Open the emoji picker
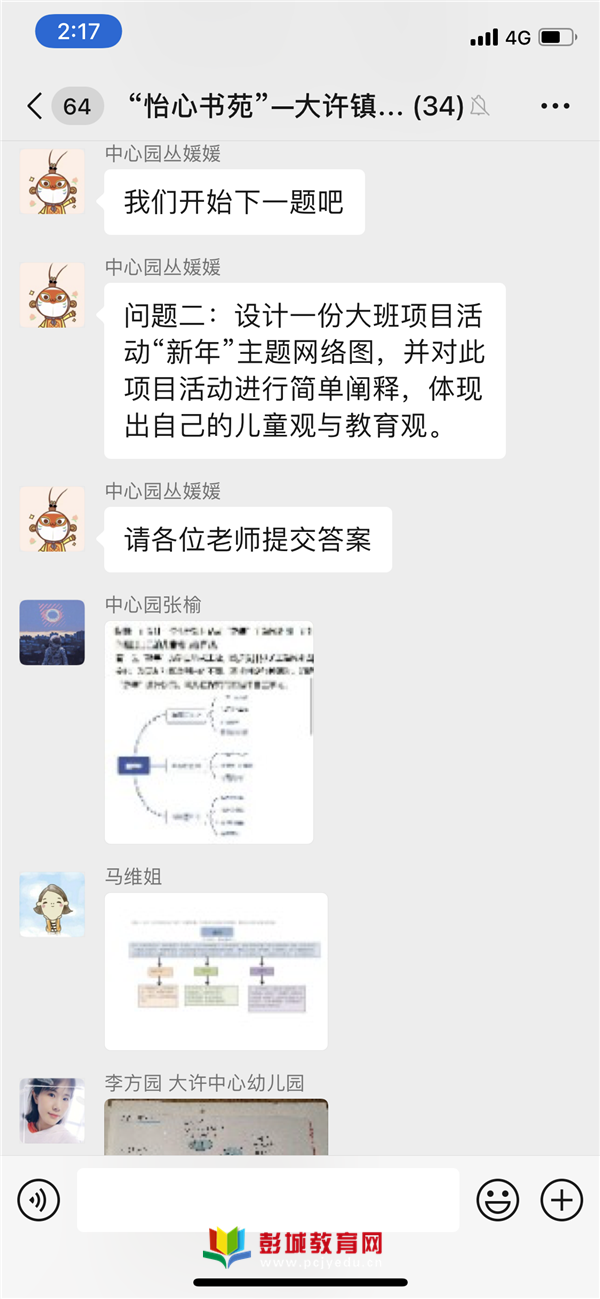The image size is (600, 1299). (x=497, y=1199)
